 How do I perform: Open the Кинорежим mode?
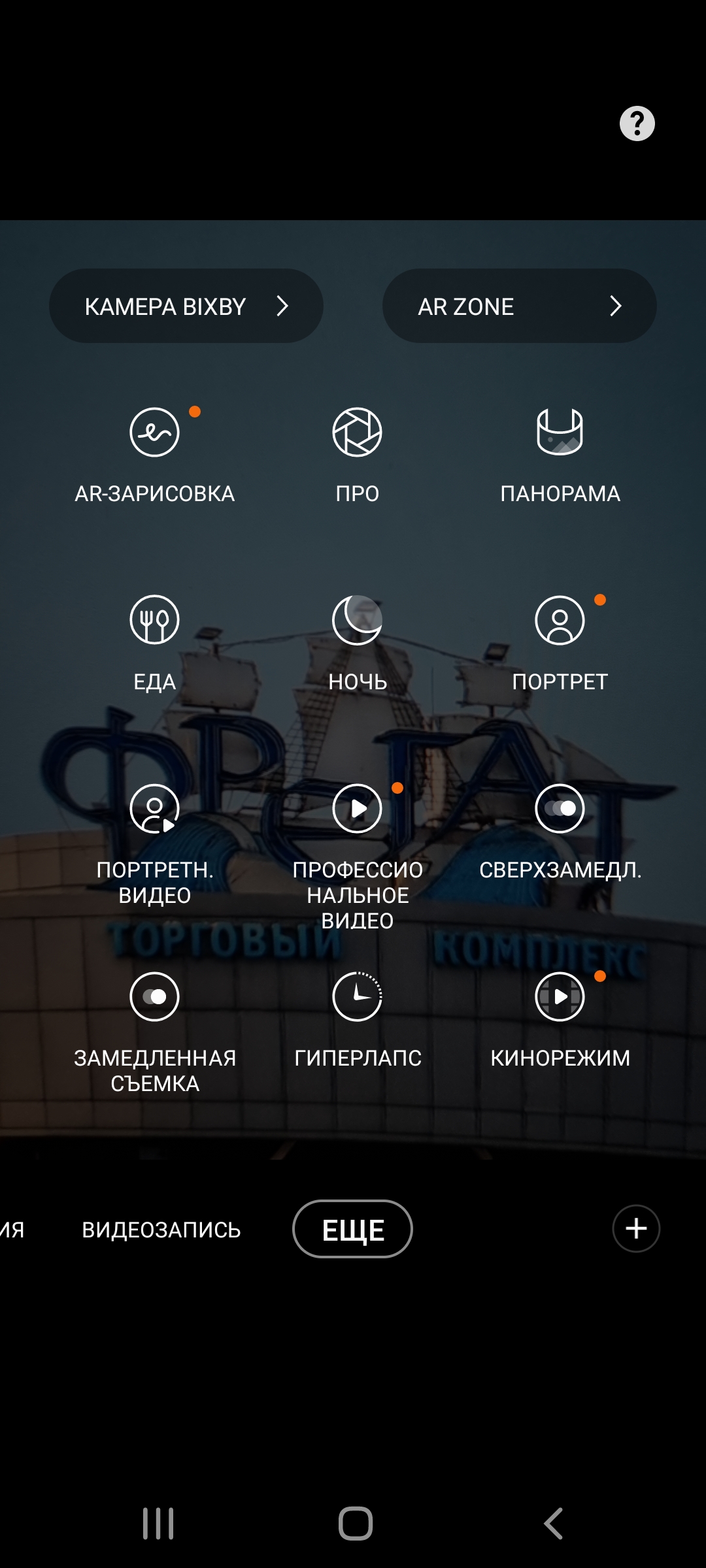click(x=560, y=997)
